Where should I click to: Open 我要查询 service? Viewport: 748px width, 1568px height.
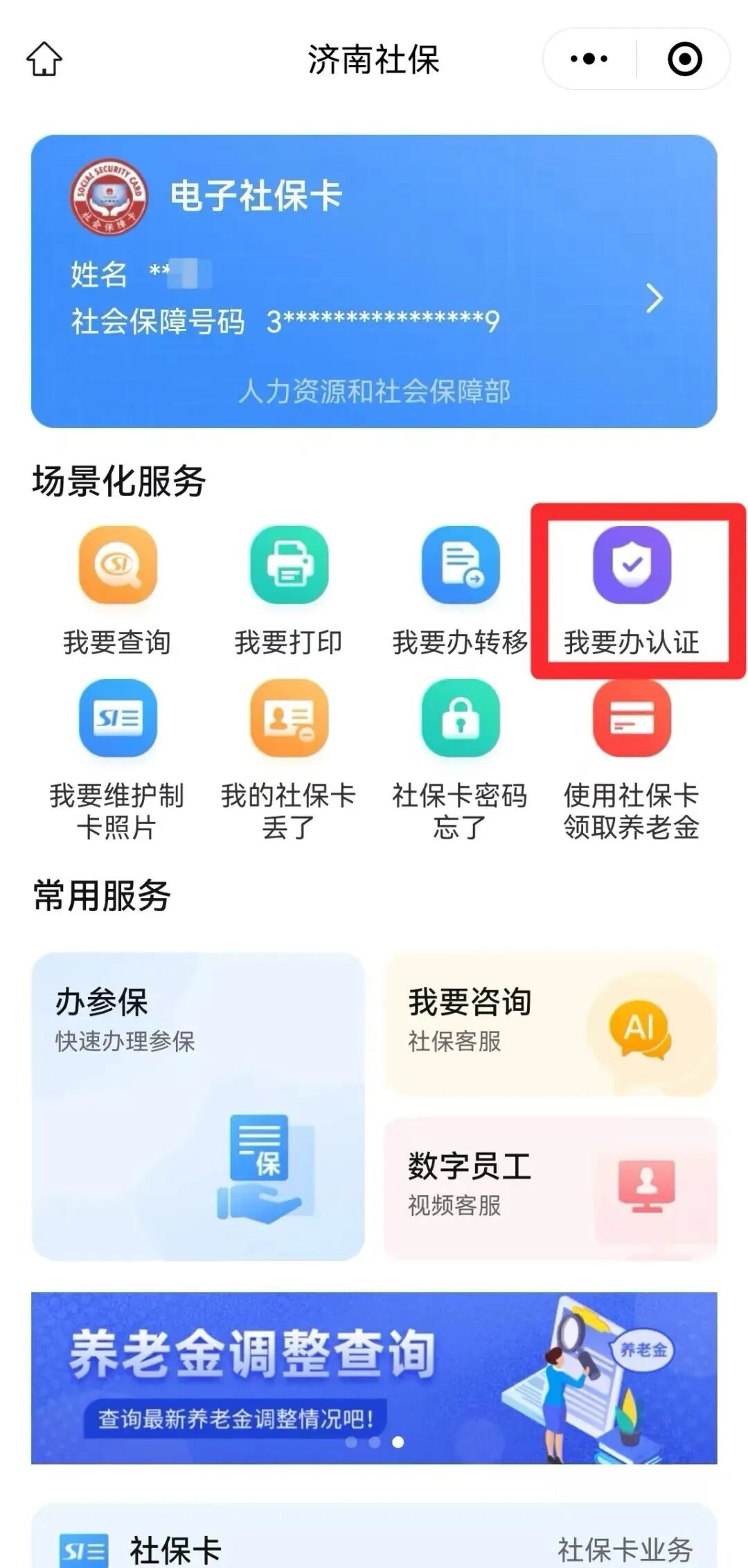pyautogui.click(x=117, y=590)
